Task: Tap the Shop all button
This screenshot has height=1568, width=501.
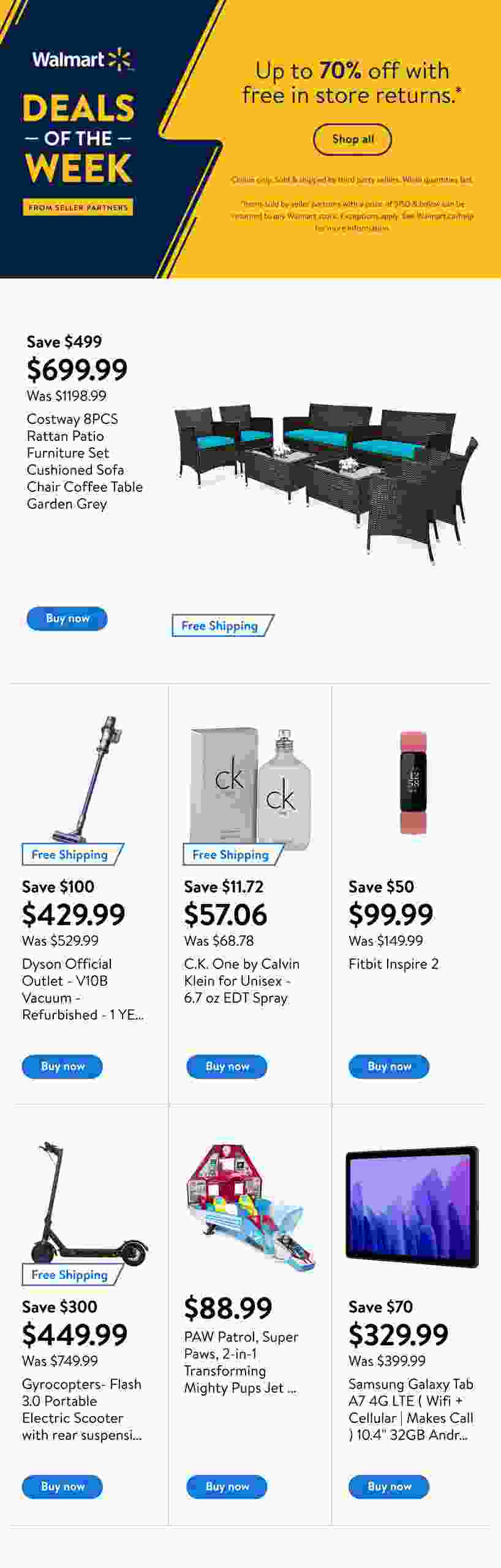Action: [352, 139]
